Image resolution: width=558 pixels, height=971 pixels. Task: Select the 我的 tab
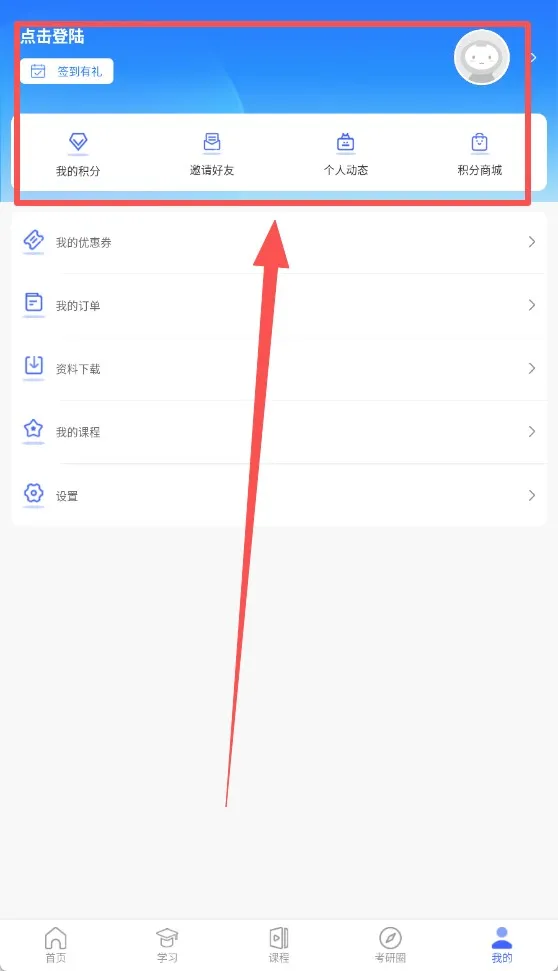(x=502, y=945)
